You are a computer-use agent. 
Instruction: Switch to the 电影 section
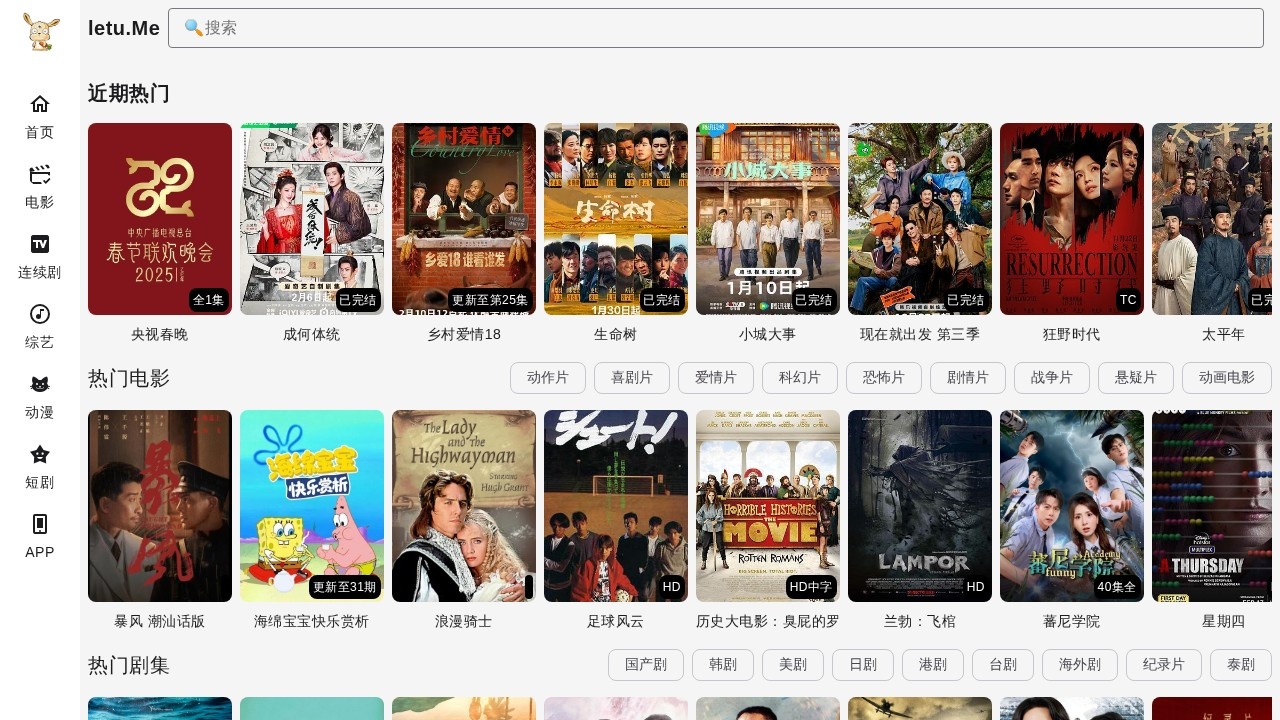point(40,187)
